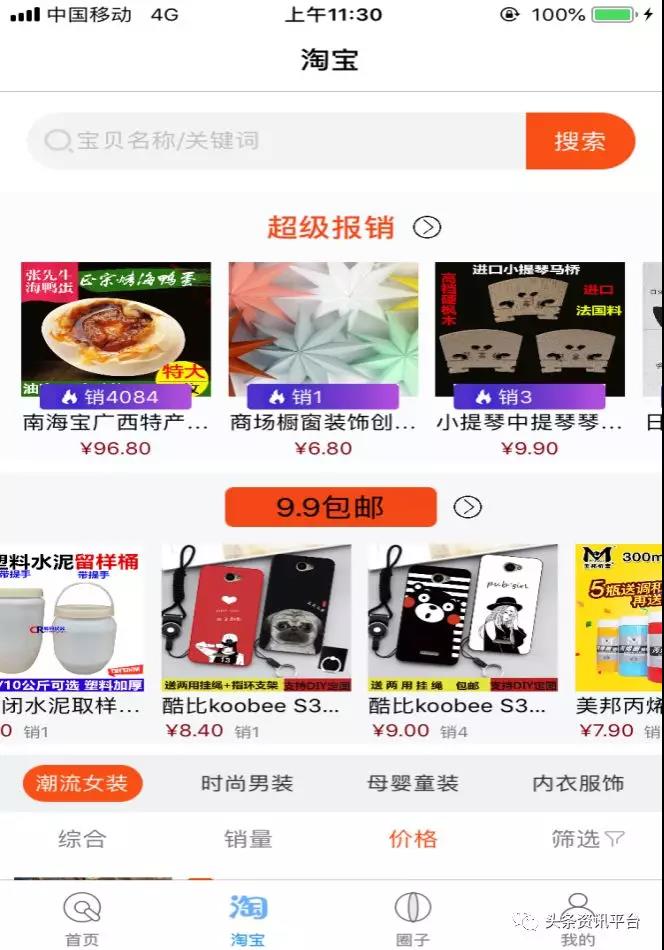Select the 9.9包邮 button
The width and height of the screenshot is (664, 950).
[x=330, y=507]
